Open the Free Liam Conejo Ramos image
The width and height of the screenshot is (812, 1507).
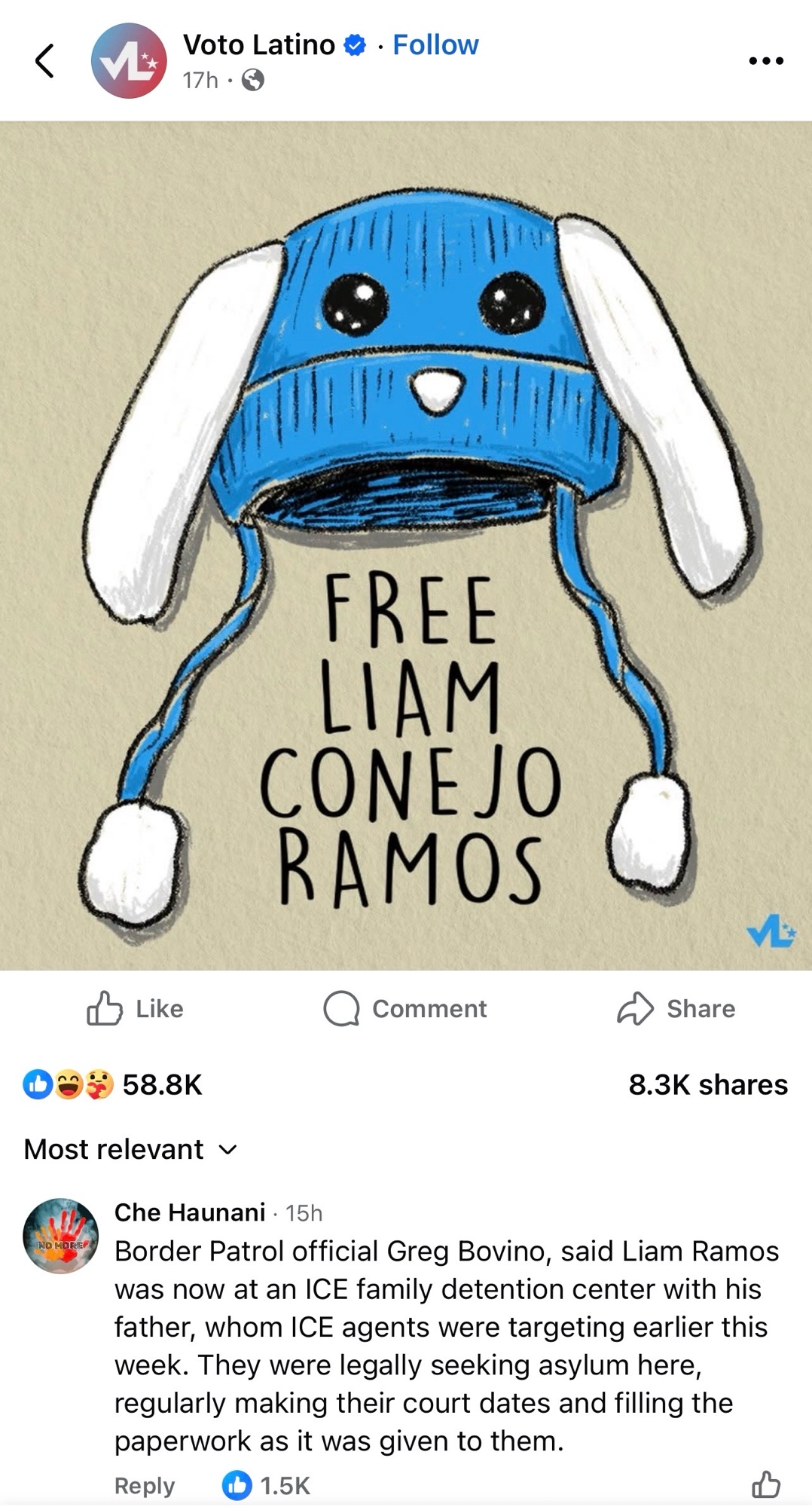pyautogui.click(x=406, y=545)
